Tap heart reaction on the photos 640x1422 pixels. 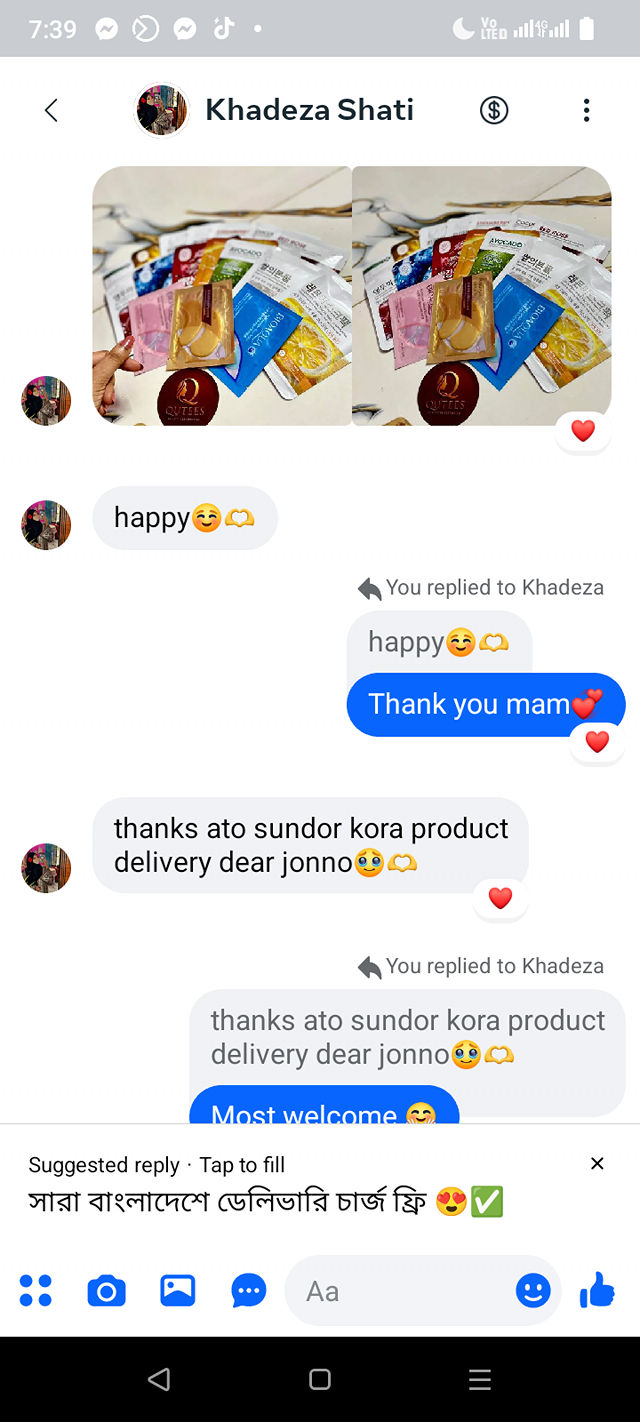[583, 431]
